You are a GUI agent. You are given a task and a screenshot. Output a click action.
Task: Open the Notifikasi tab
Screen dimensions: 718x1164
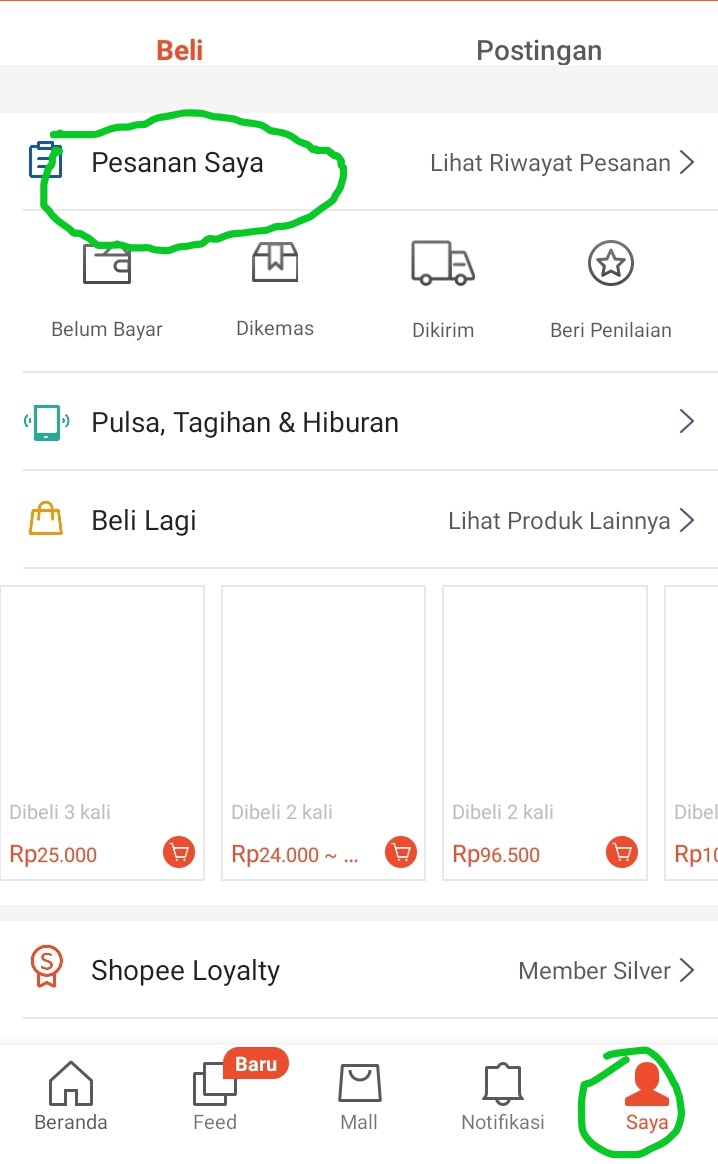click(502, 1097)
